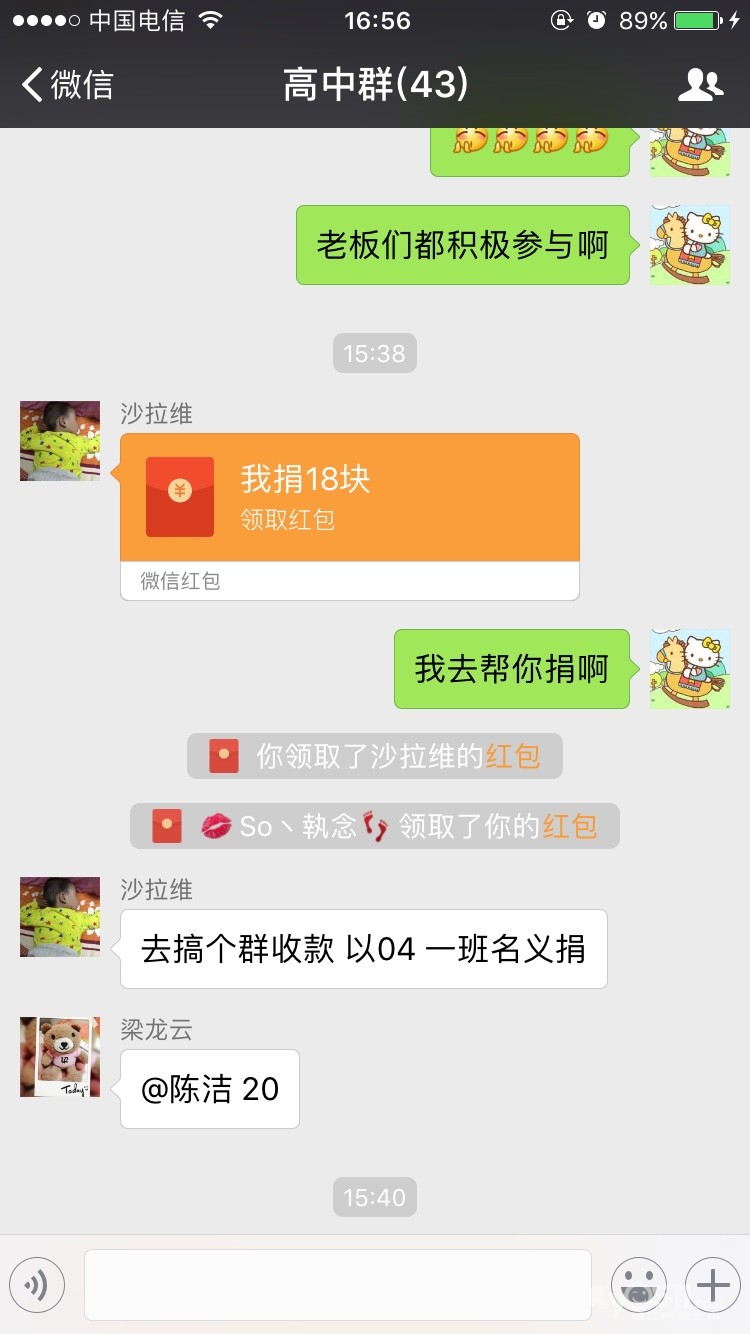Open the 红包 link in 你领取了沙拉维的红包
This screenshot has width=750, height=1334.
point(513,756)
